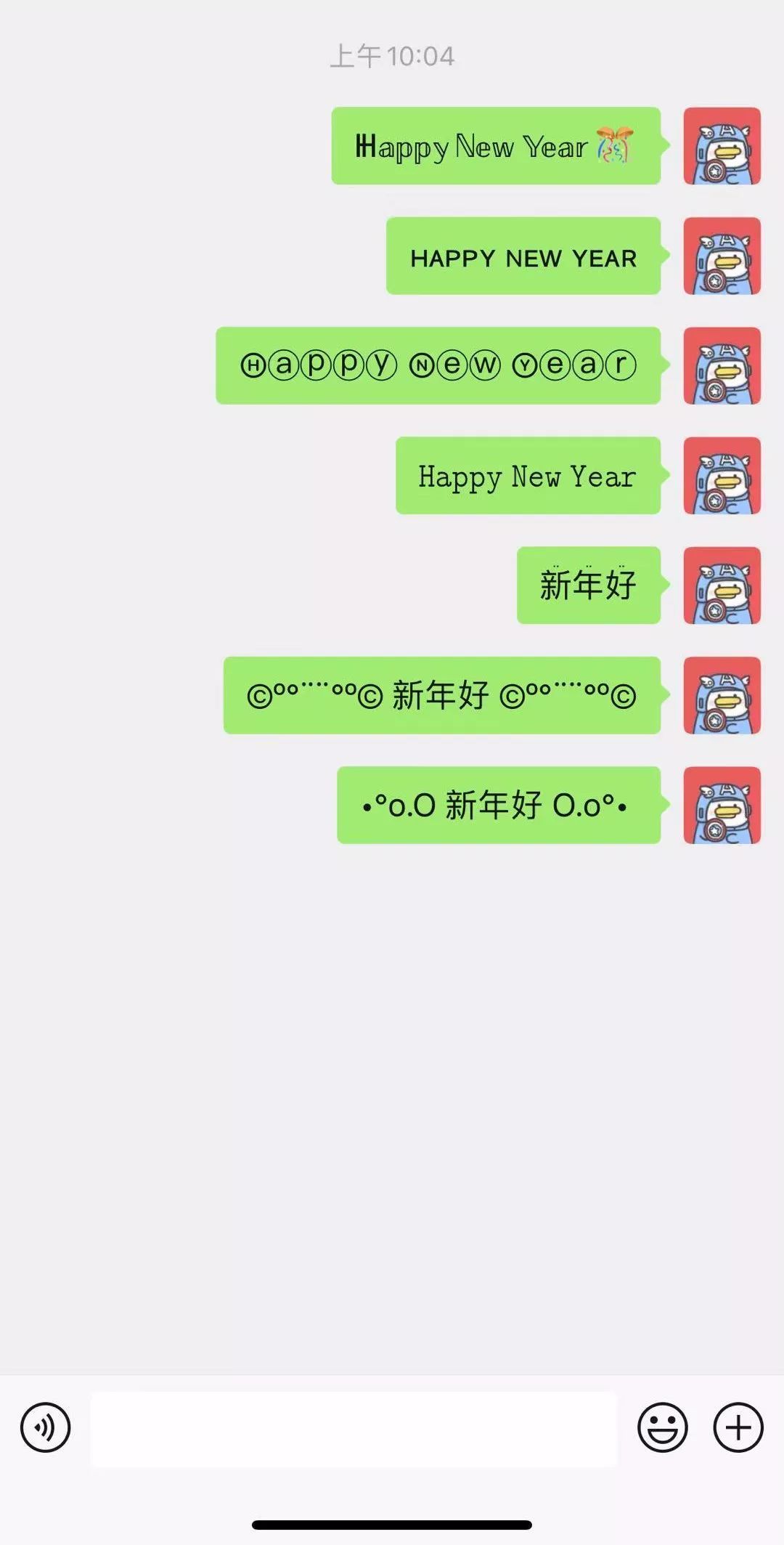Focus the message text field
784x1545 pixels.
pos(354,1429)
